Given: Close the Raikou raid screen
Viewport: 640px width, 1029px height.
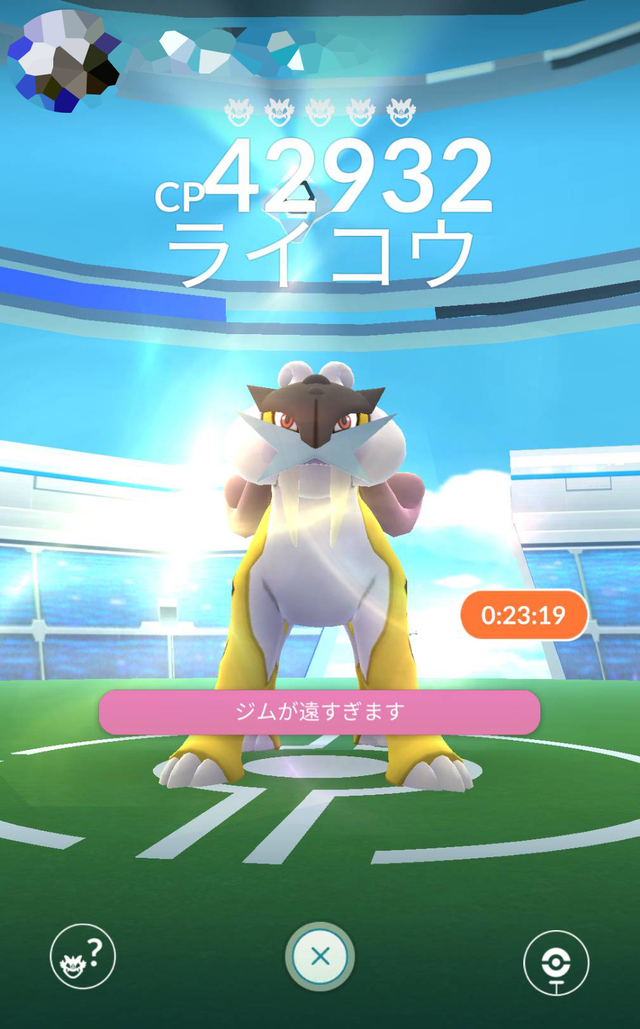Looking at the screenshot, I should point(320,956).
